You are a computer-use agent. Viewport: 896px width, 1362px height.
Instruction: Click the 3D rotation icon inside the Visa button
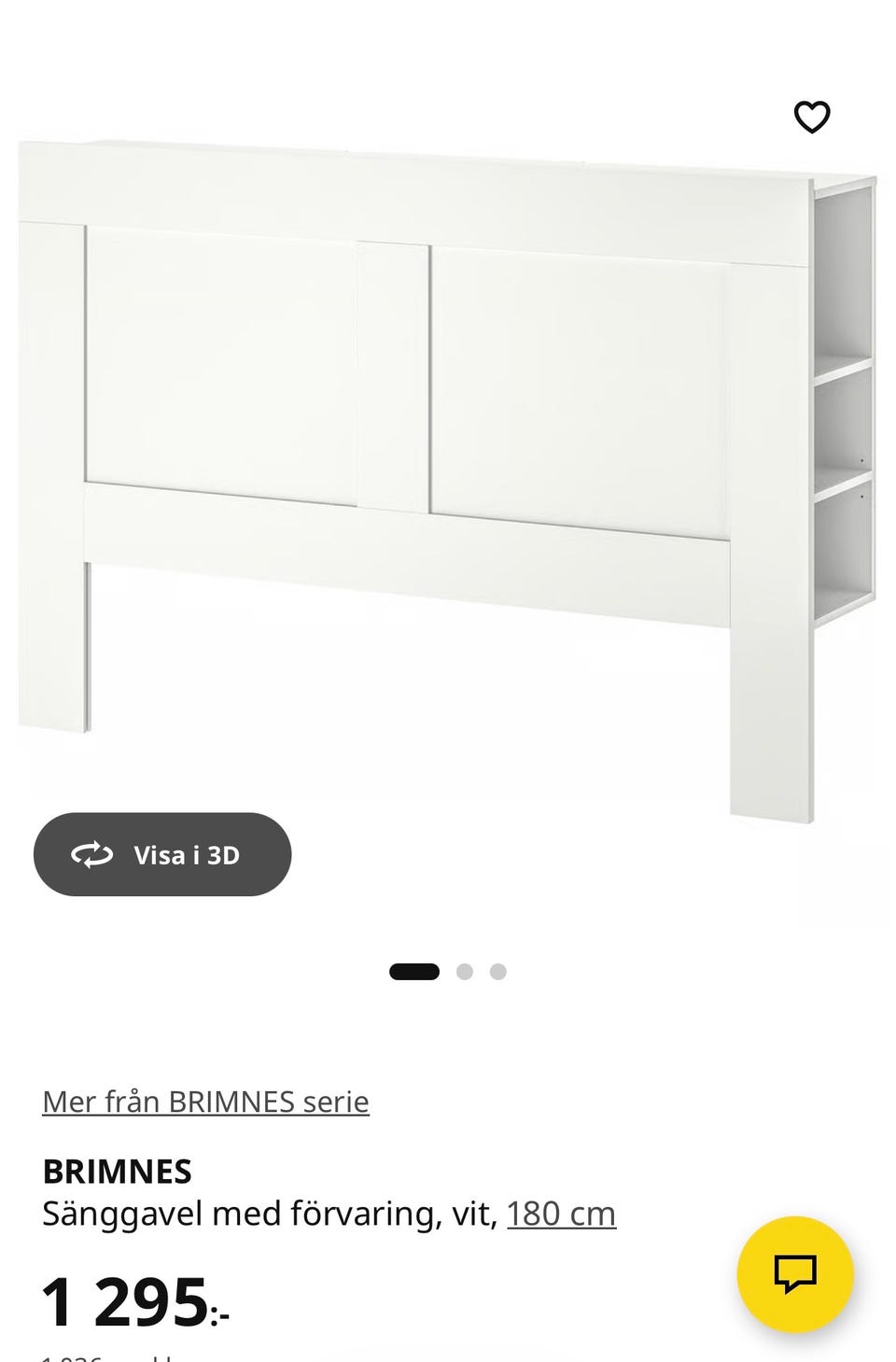pyautogui.click(x=94, y=854)
